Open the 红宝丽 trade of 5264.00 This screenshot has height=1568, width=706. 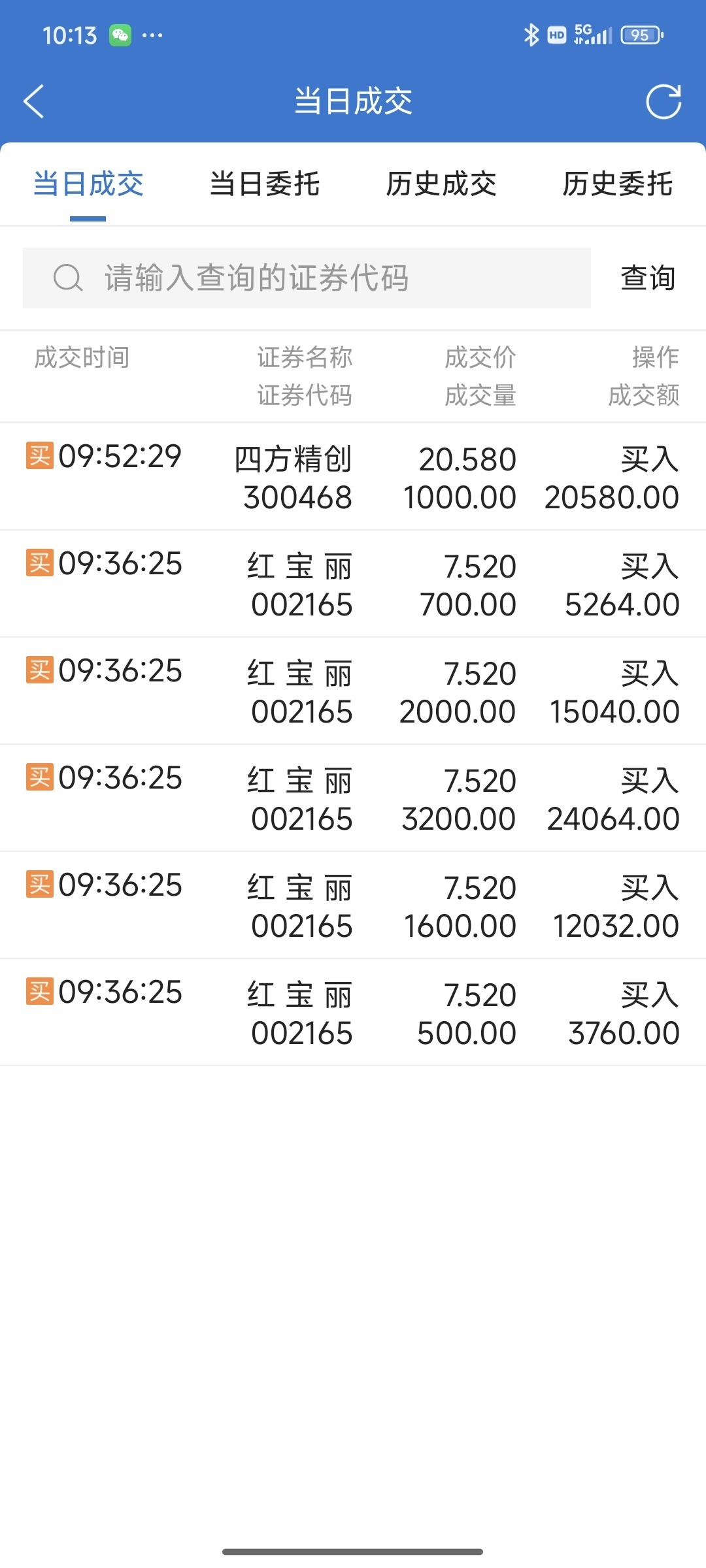[353, 584]
